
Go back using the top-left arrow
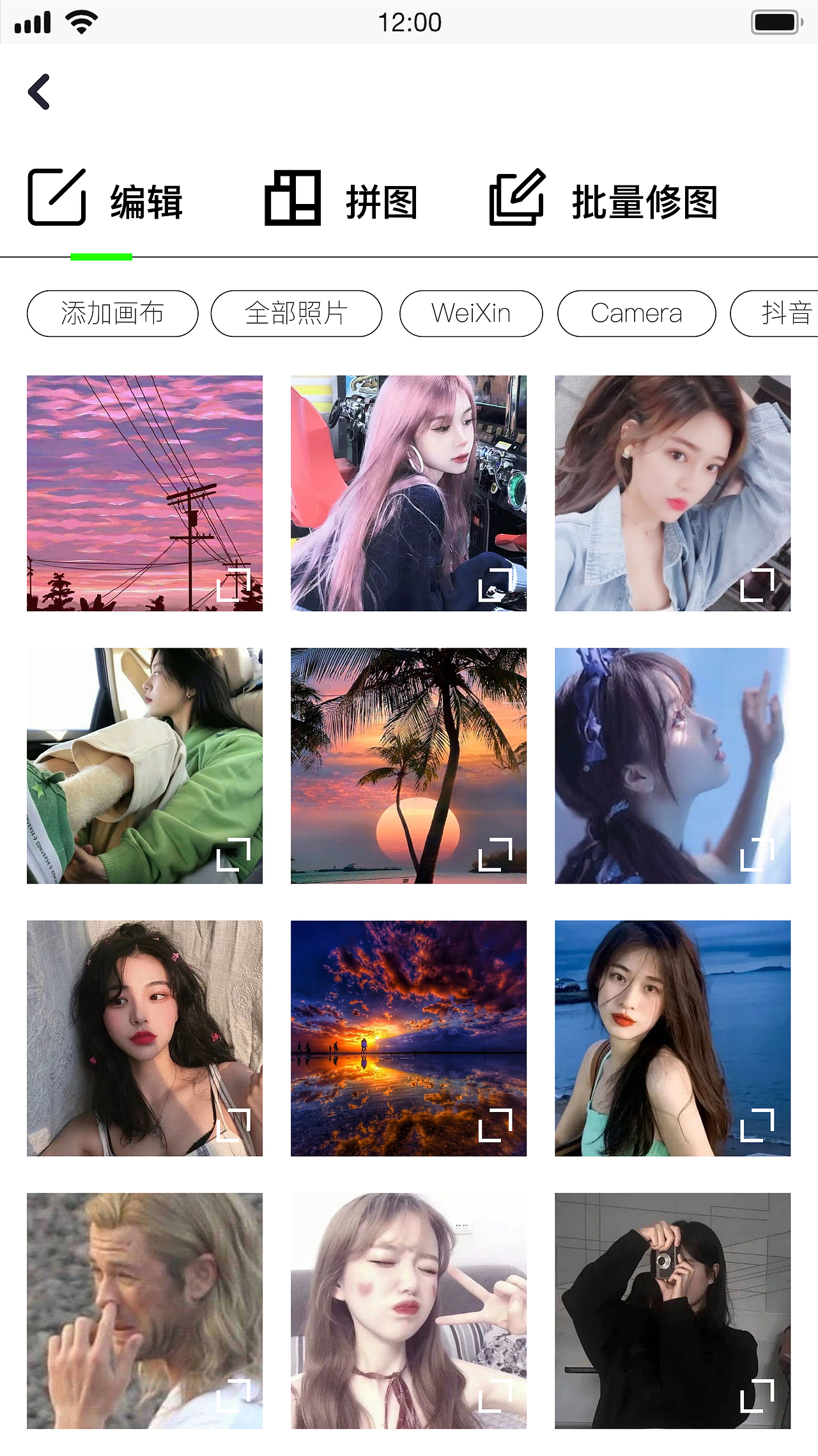pos(40,92)
